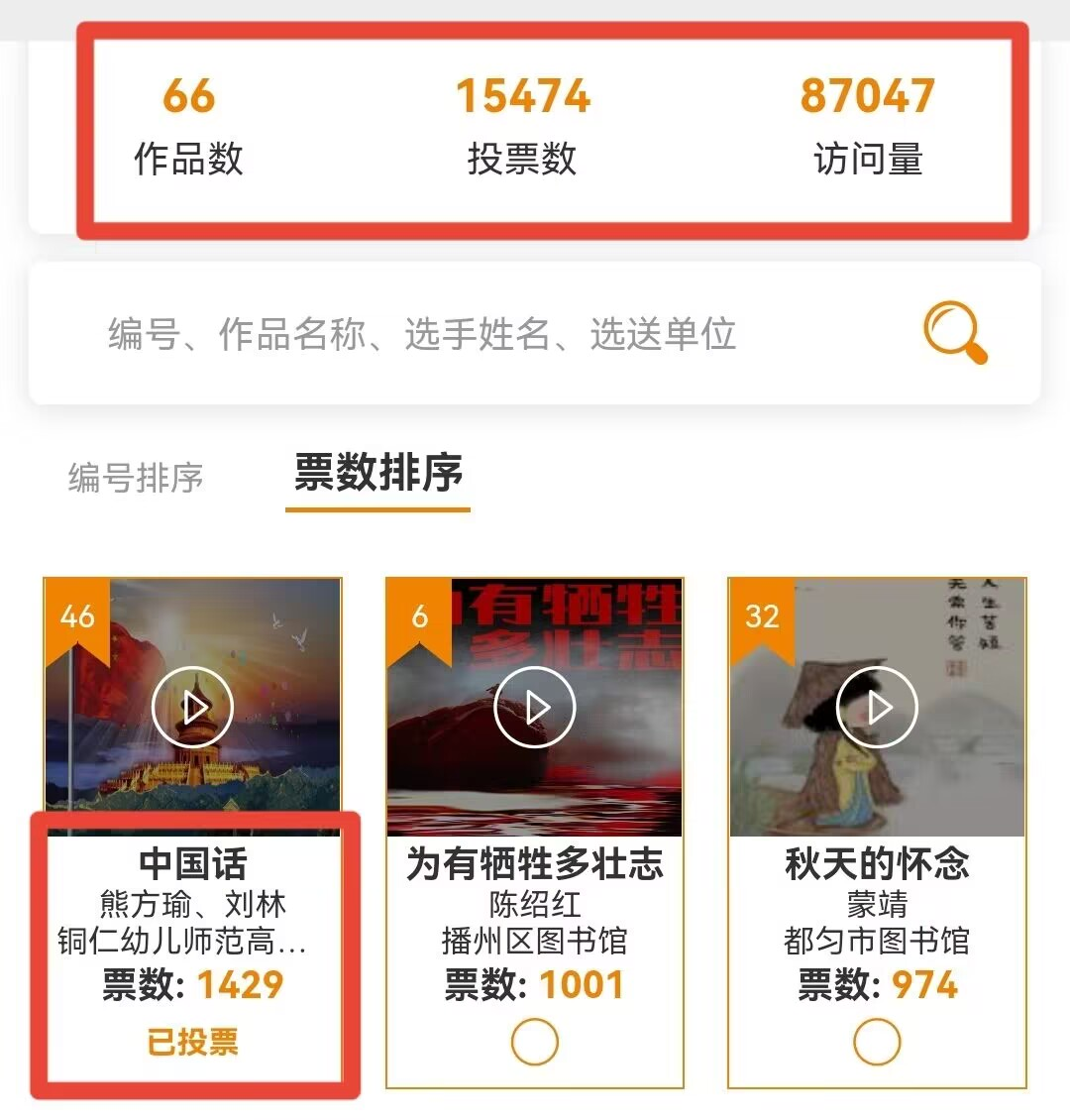This screenshot has width=1070, height=1120.
Task: Tap the orange magnifier search icon
Action: (x=955, y=333)
